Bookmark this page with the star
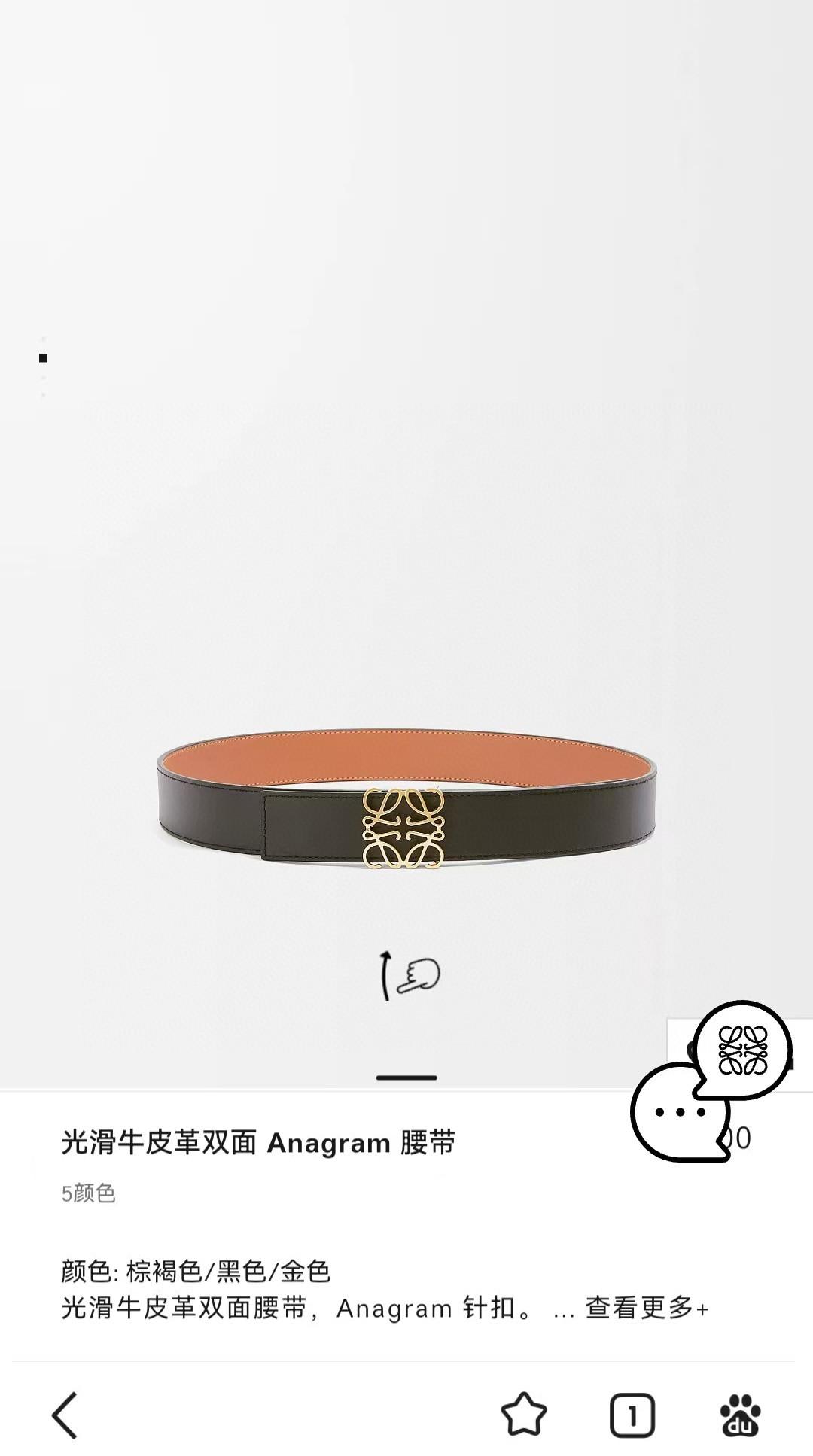This screenshot has height=1456, width=813. [x=523, y=1415]
